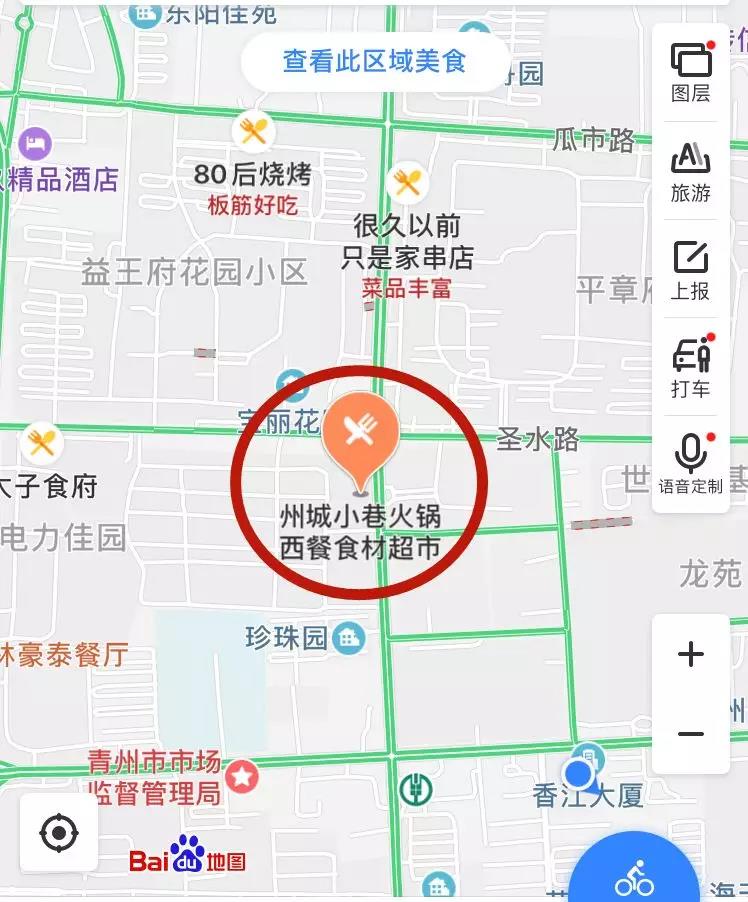This screenshot has width=748, height=902.
Task: Open the 图层 layers panel
Action: click(x=690, y=71)
